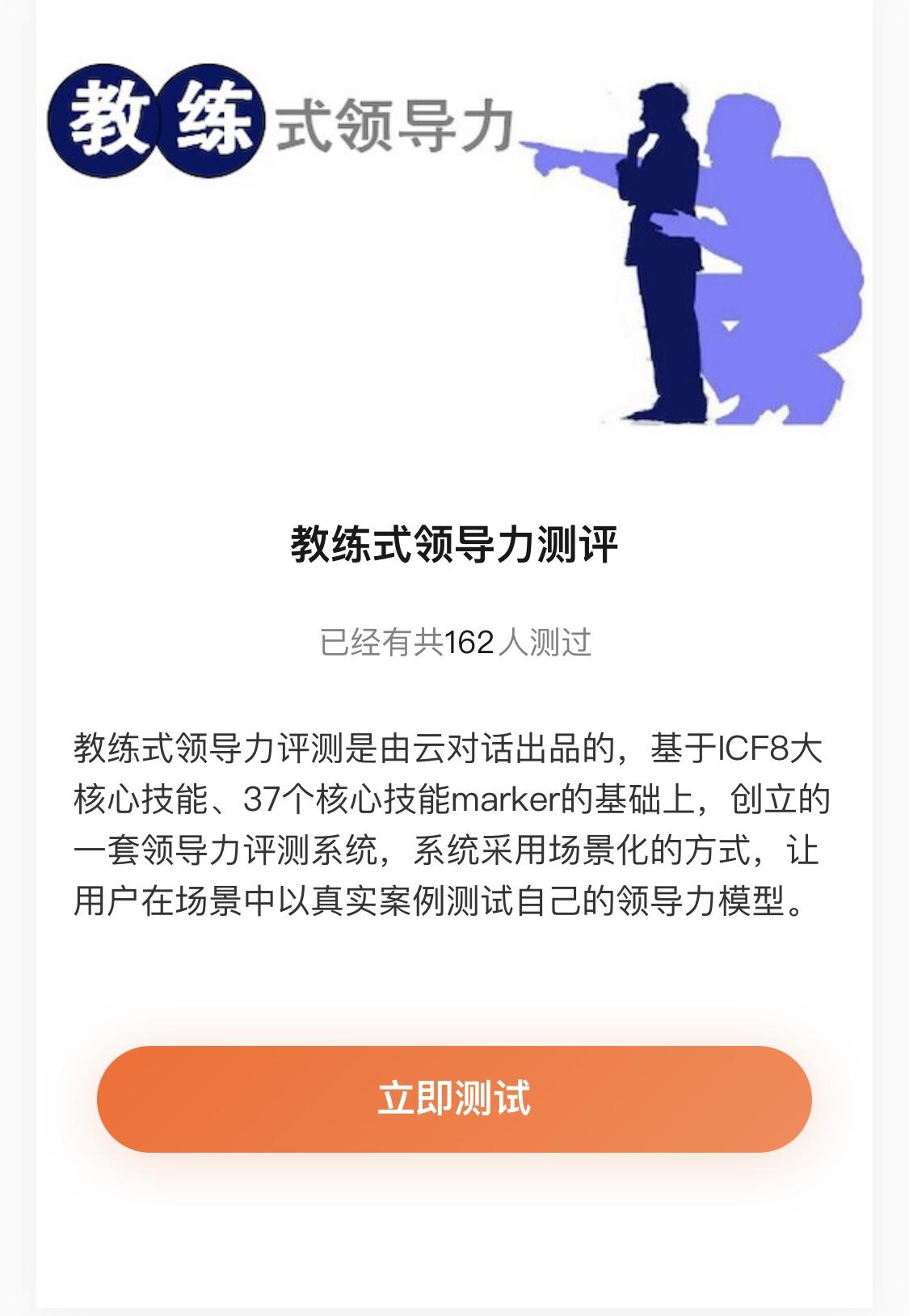
Task: Click the circular 练 badge icon
Action: (213, 118)
